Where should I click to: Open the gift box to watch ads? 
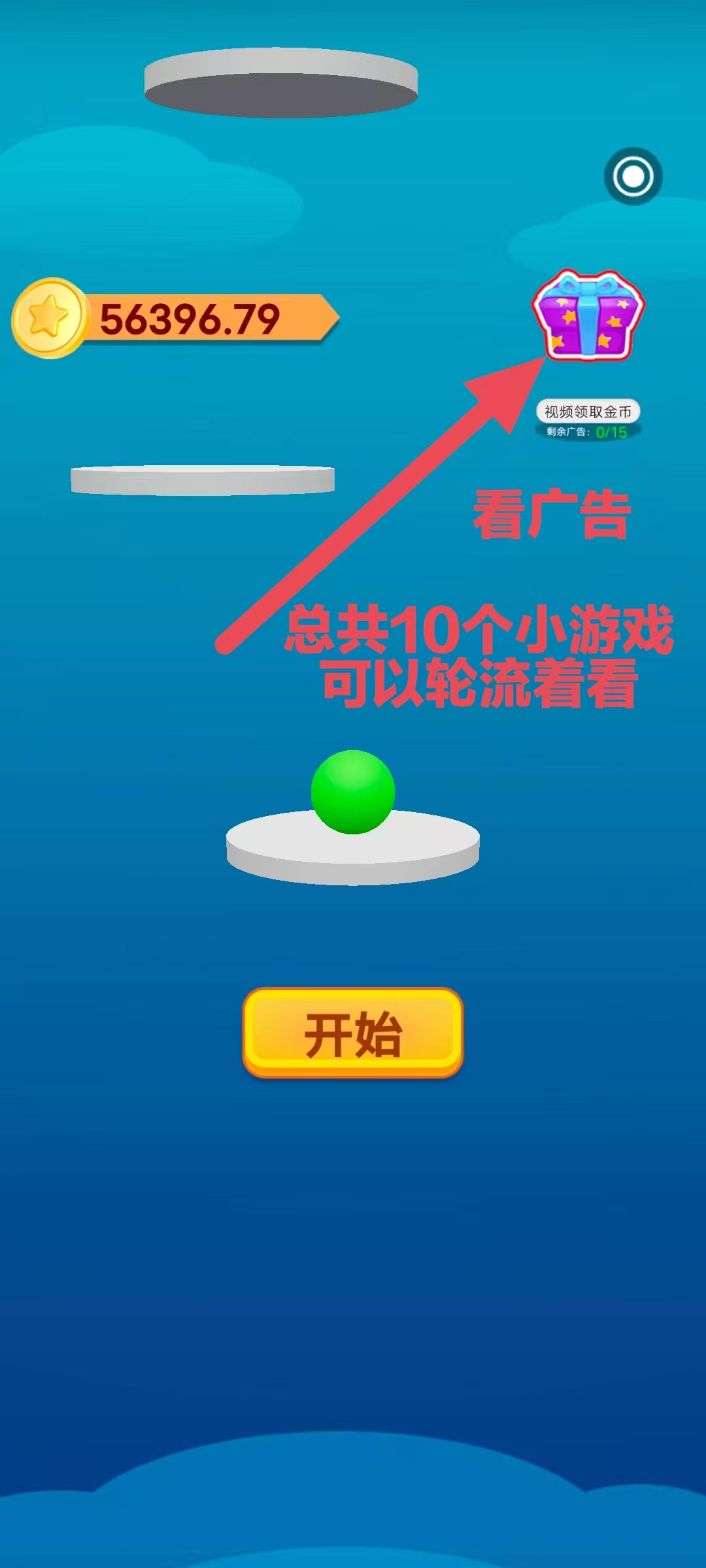click(x=588, y=315)
